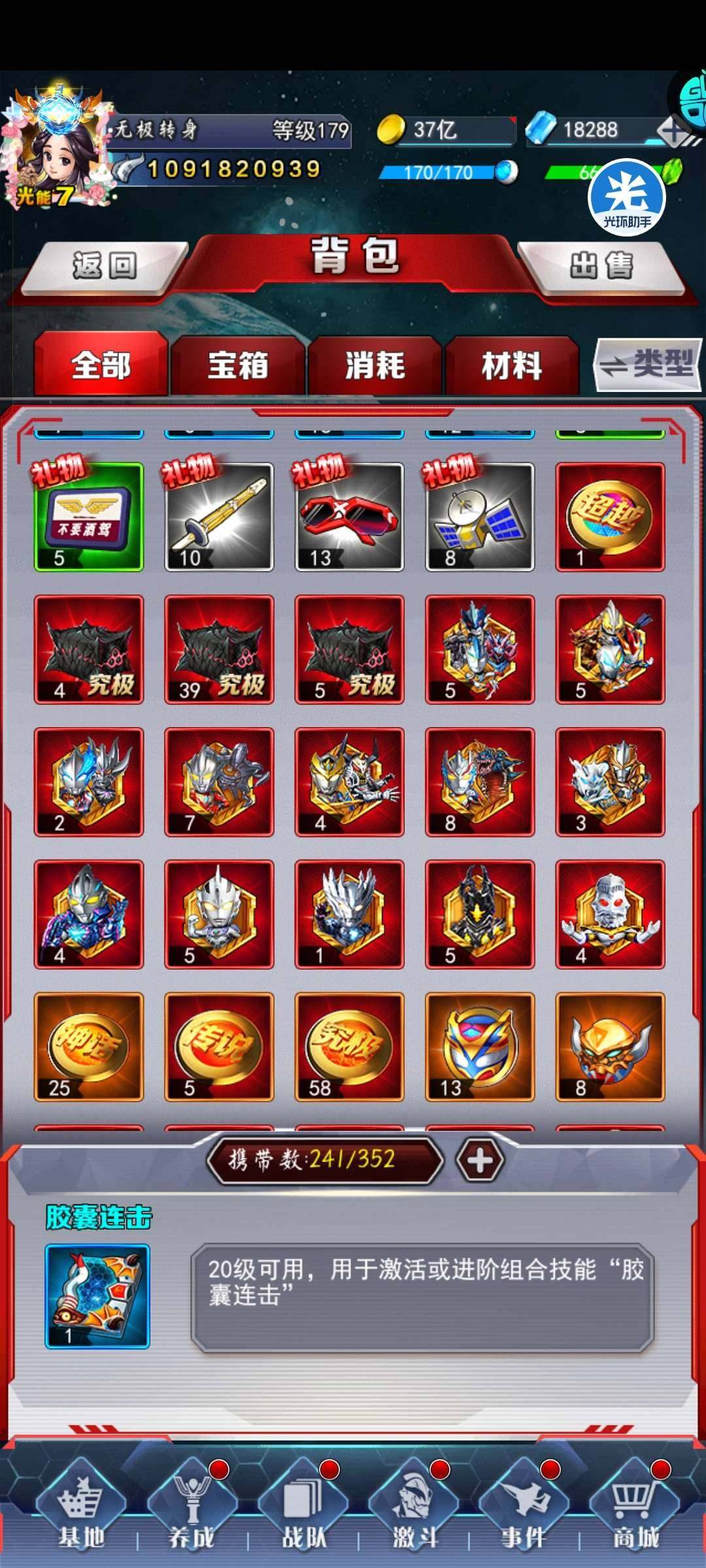Select the red sunglasses gift item
The width and height of the screenshot is (706, 1568).
click(349, 517)
